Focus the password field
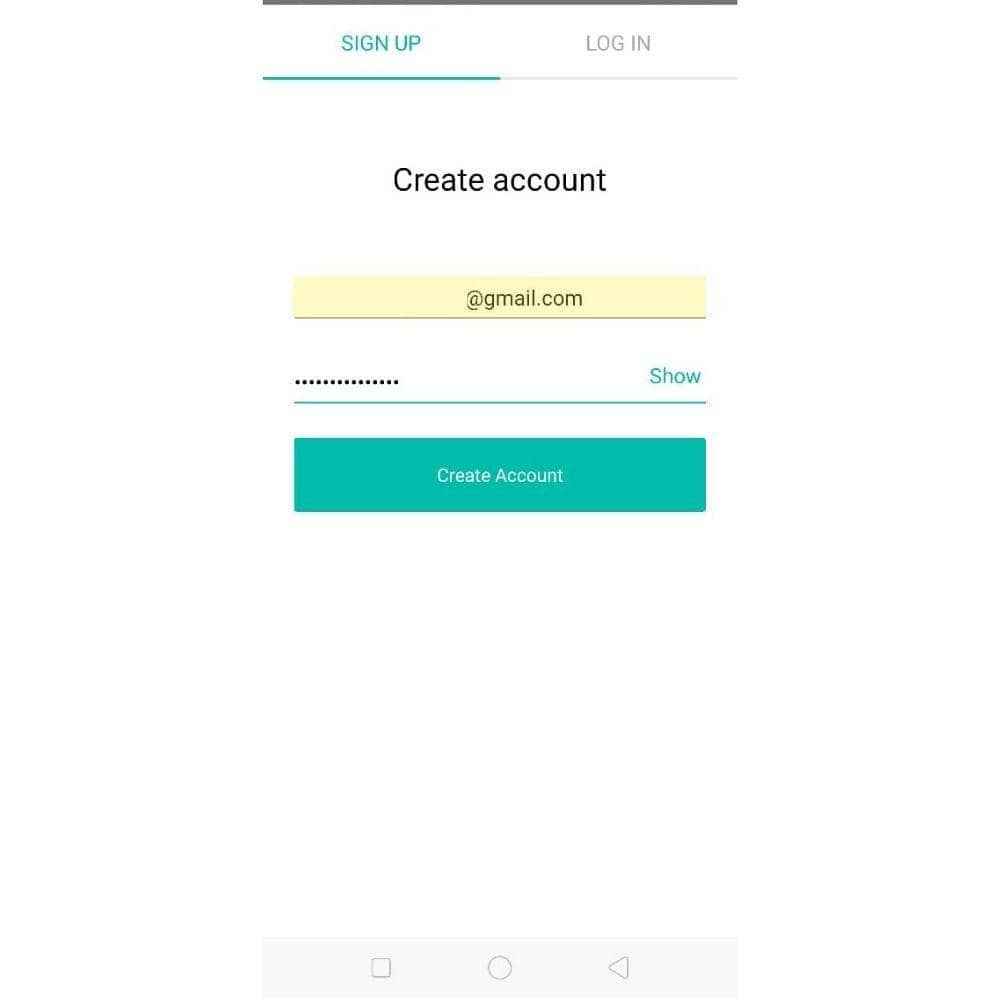 [x=460, y=380]
